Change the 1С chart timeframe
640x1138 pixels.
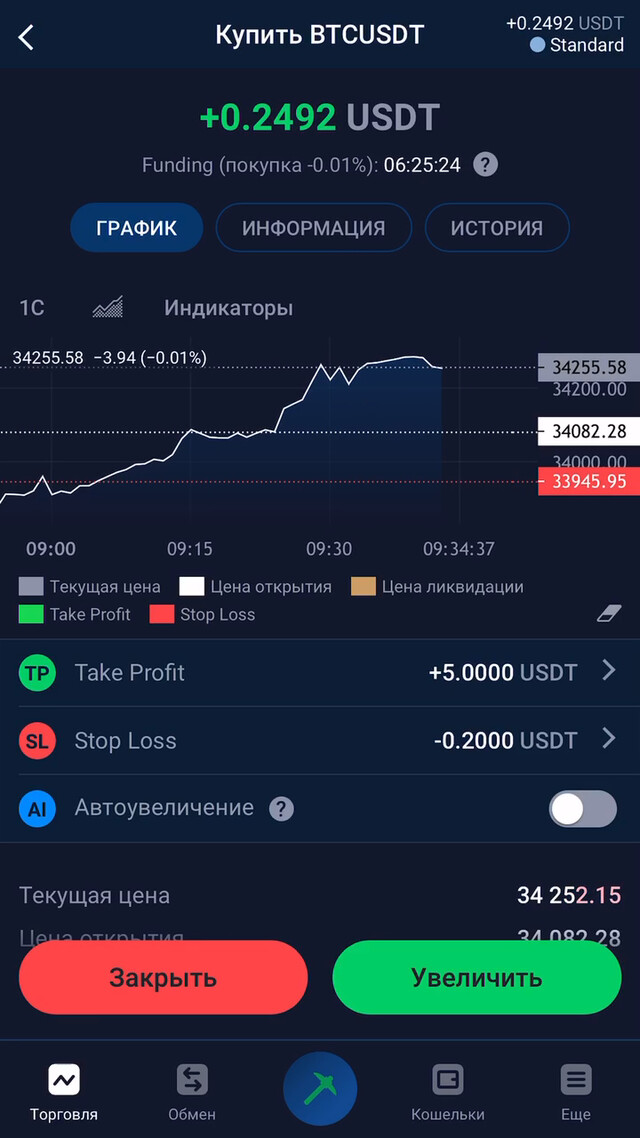point(32,308)
